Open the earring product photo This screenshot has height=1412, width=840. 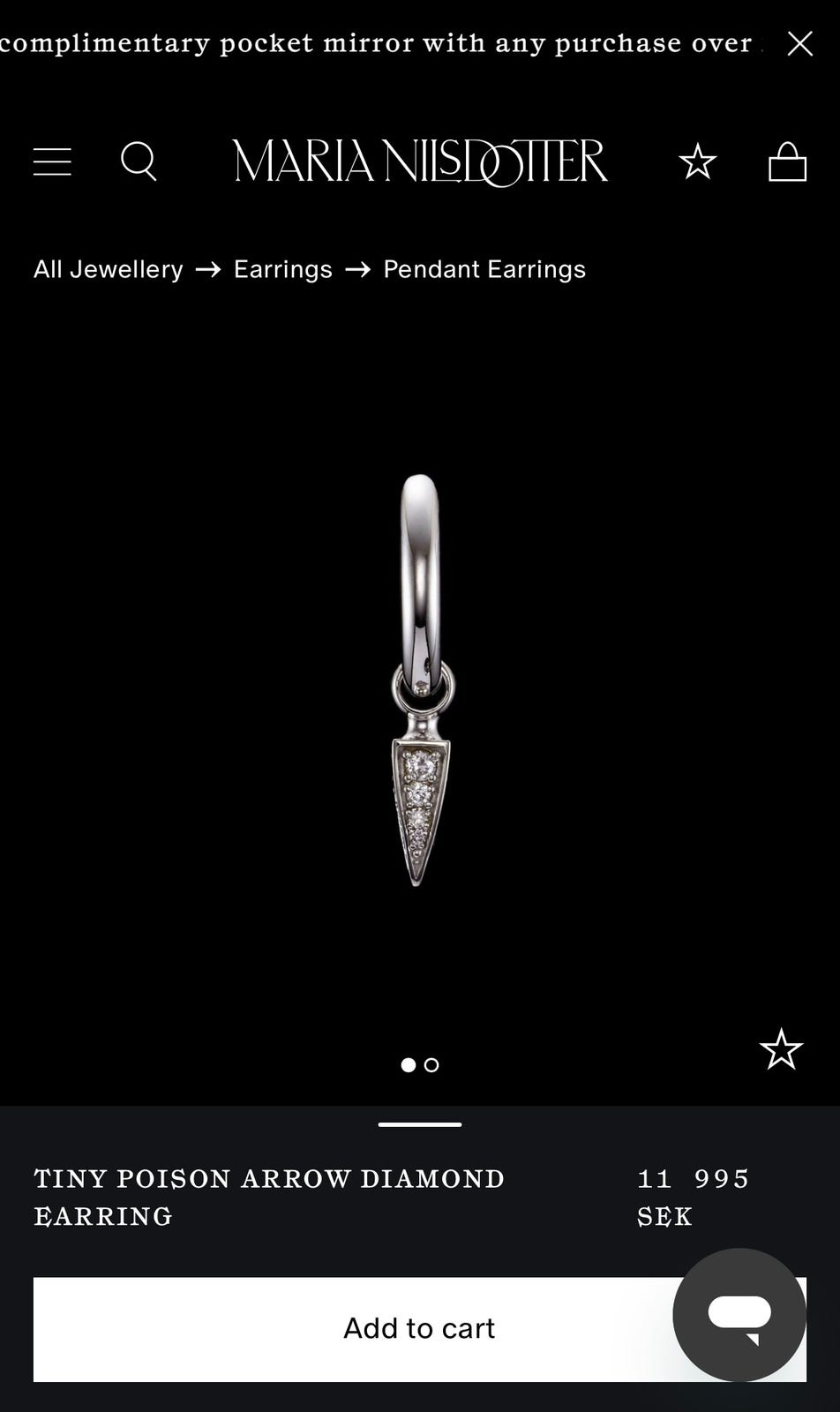point(420,680)
